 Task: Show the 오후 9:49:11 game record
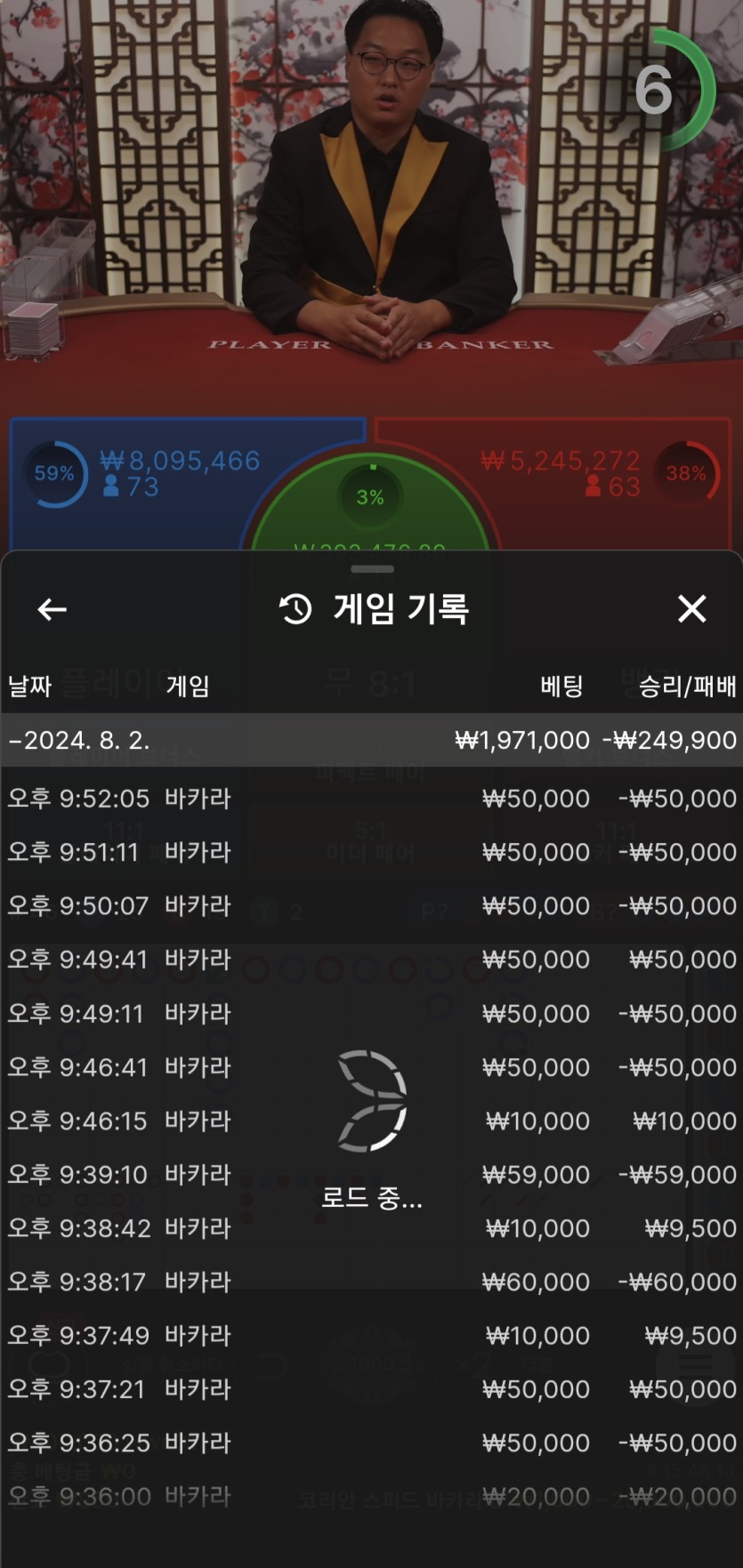coord(371,1014)
